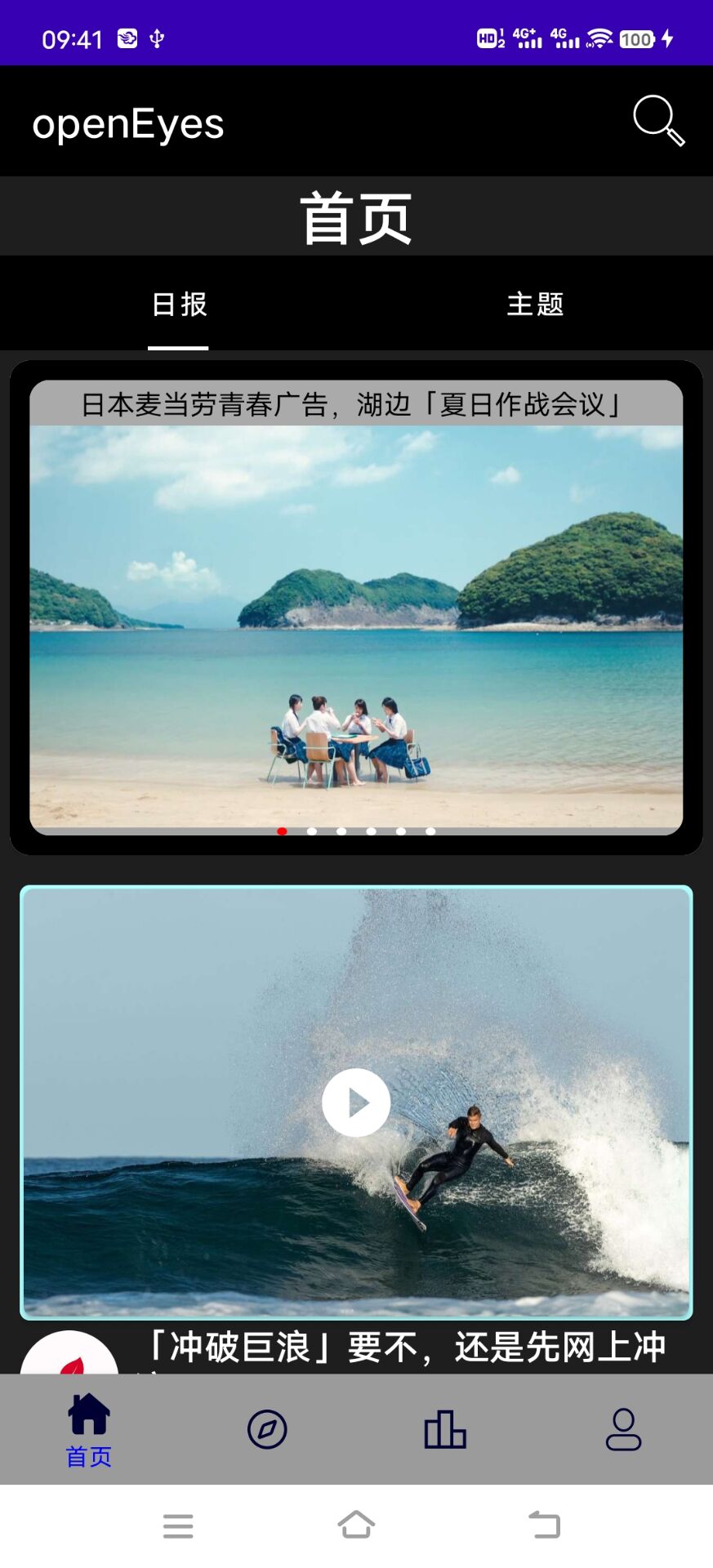The image size is (713, 1568).
Task: Open the compass discover tab
Action: pyautogui.click(x=267, y=1429)
